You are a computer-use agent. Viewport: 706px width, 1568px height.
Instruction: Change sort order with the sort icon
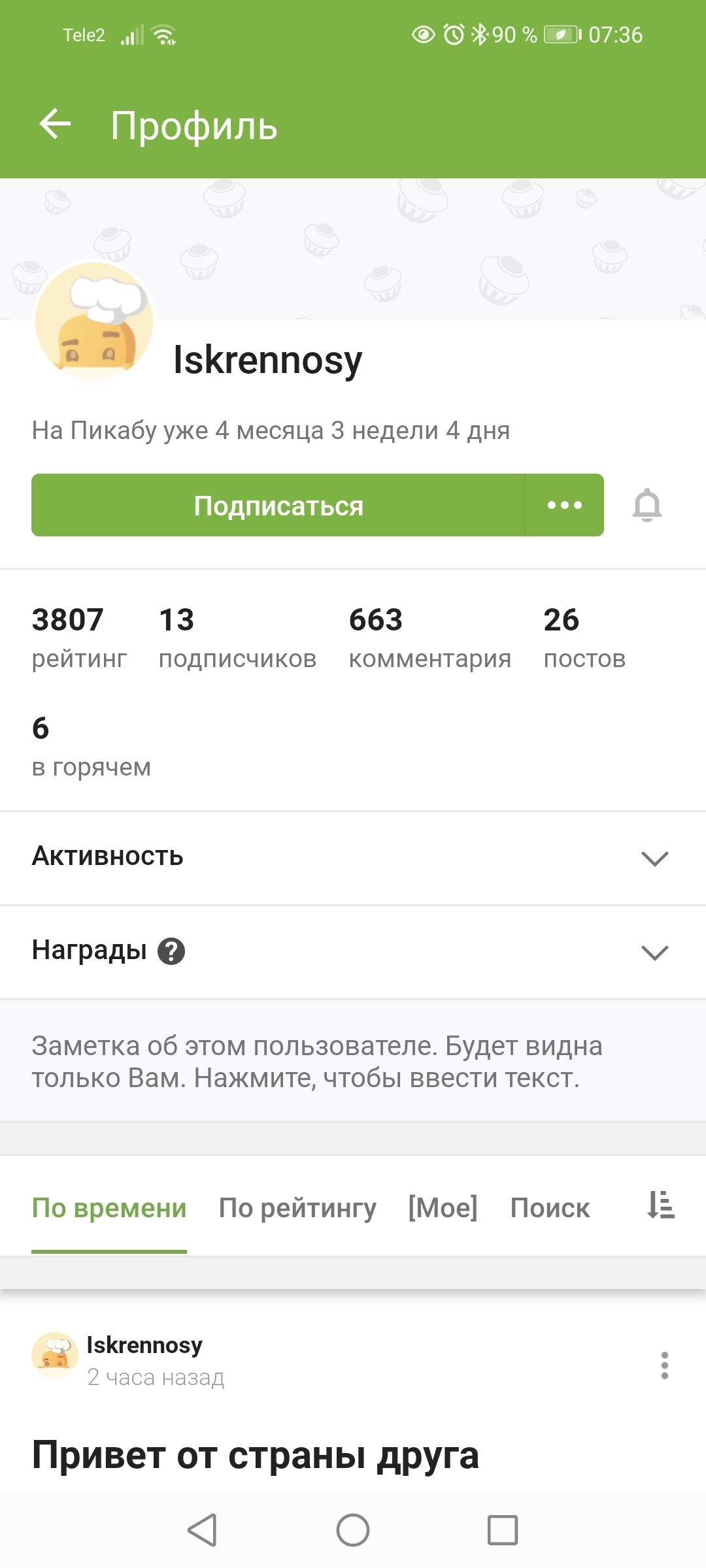[660, 1205]
